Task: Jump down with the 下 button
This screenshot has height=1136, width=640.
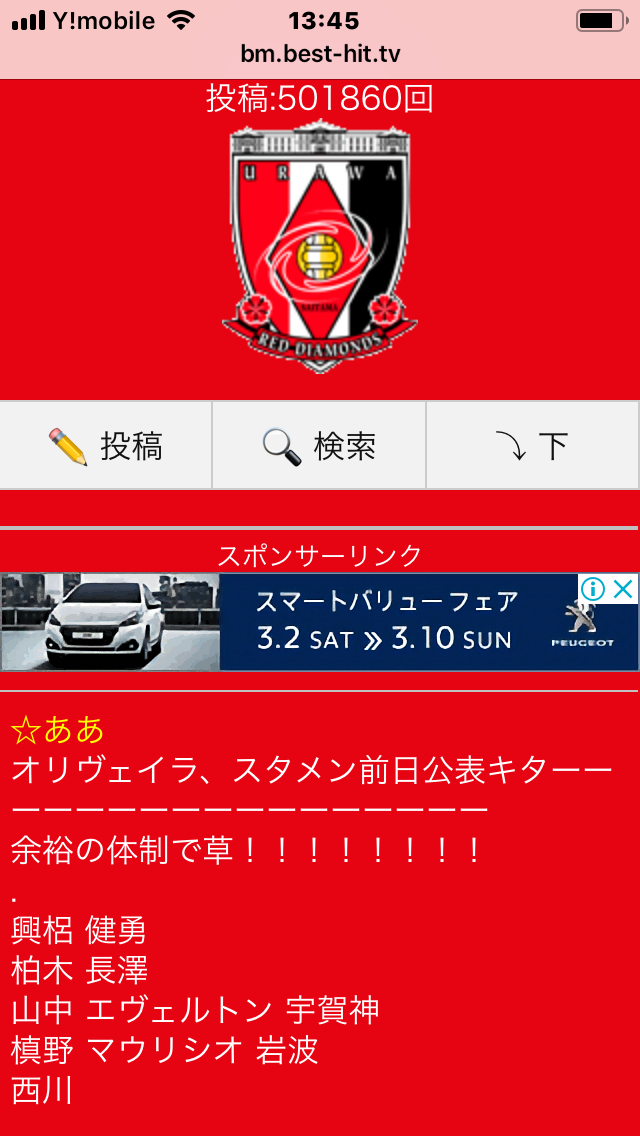Action: point(532,446)
